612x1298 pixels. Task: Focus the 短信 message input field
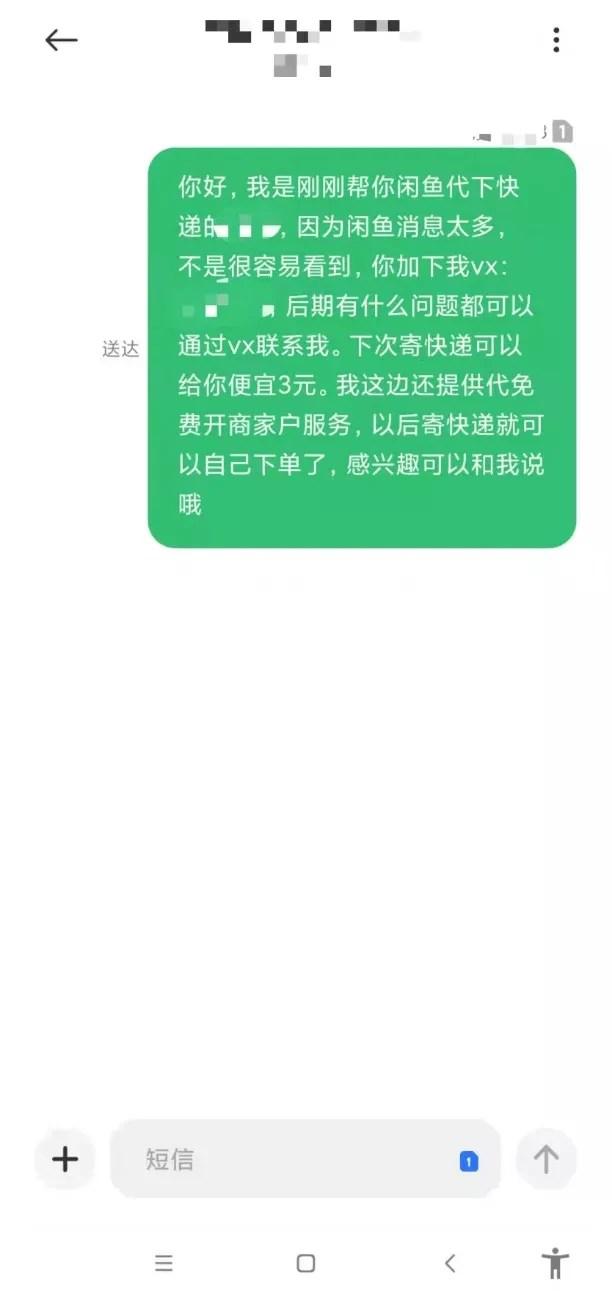290,1159
